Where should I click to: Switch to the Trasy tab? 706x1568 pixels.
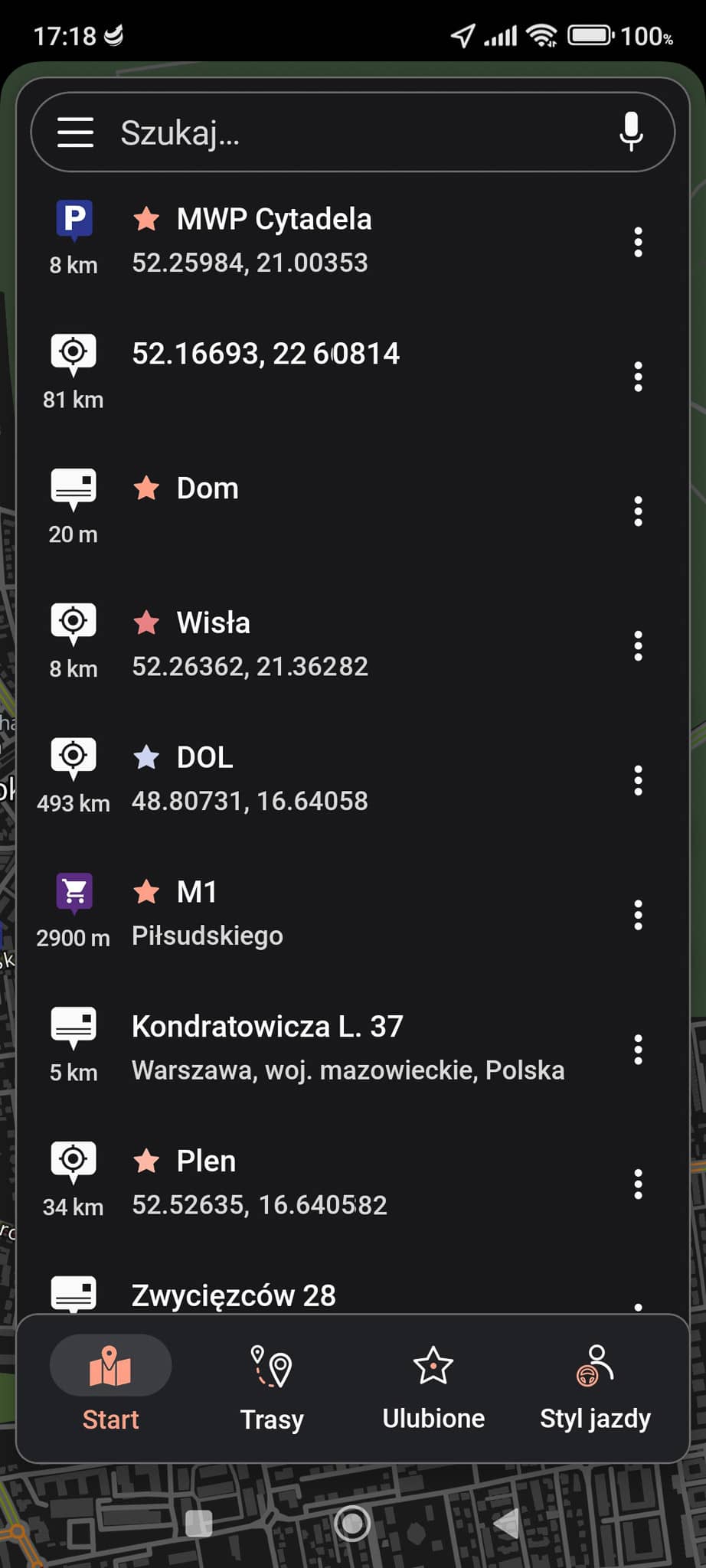(x=272, y=1388)
